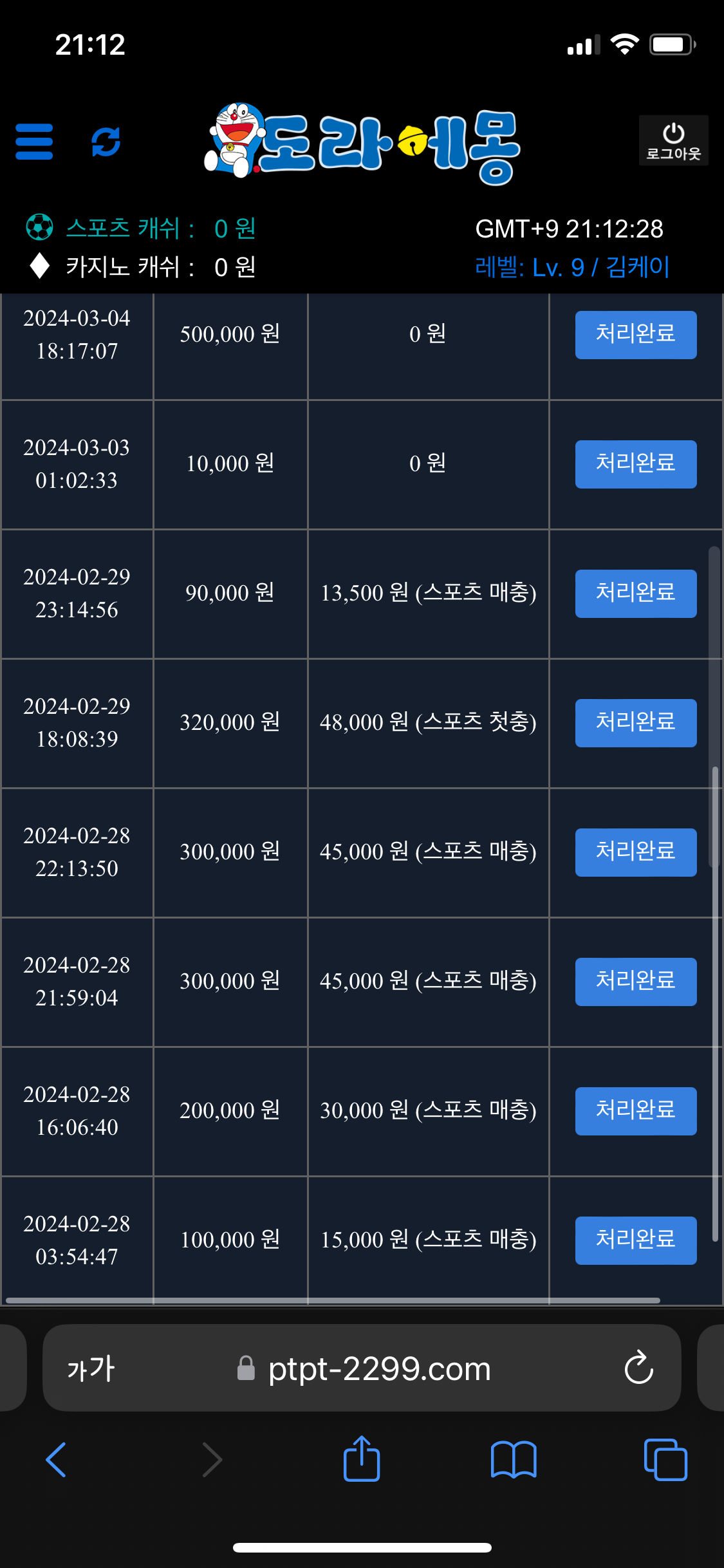
Task: Tap the Doraemon site logo to go home
Action: 362,143
